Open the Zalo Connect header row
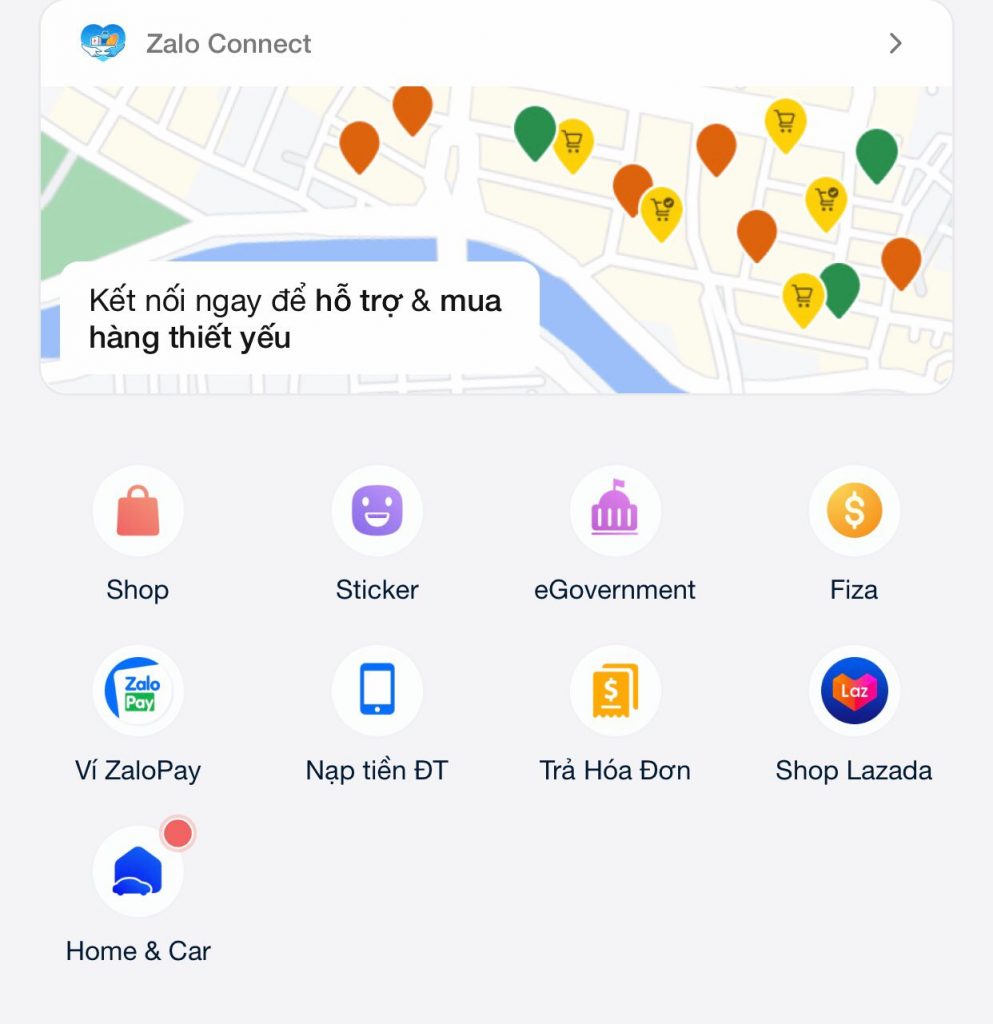This screenshot has height=1024, width=993. click(x=496, y=44)
